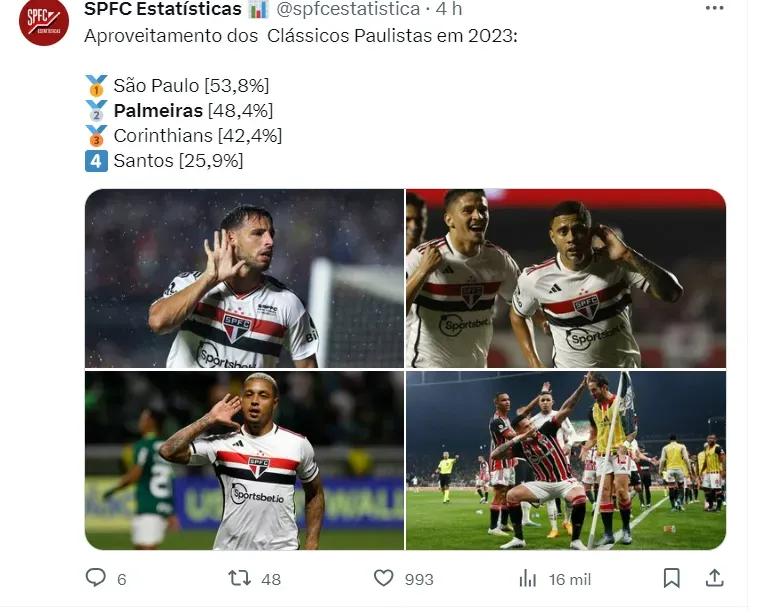Screen dimensions: 771x611
Task: Open the SPFC Estatísticas account name
Action: tap(163, 9)
